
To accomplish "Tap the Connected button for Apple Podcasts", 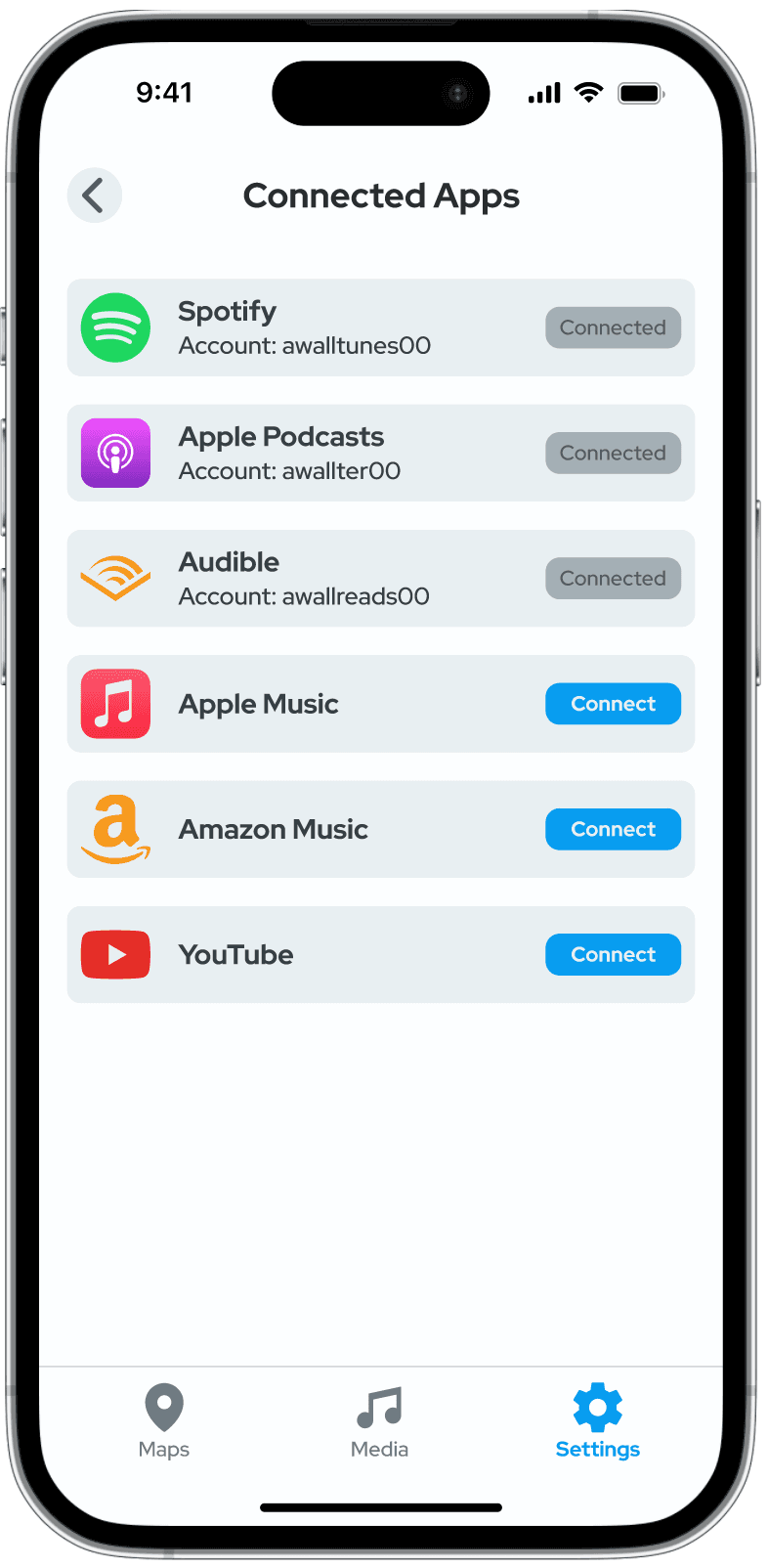I will (613, 453).
